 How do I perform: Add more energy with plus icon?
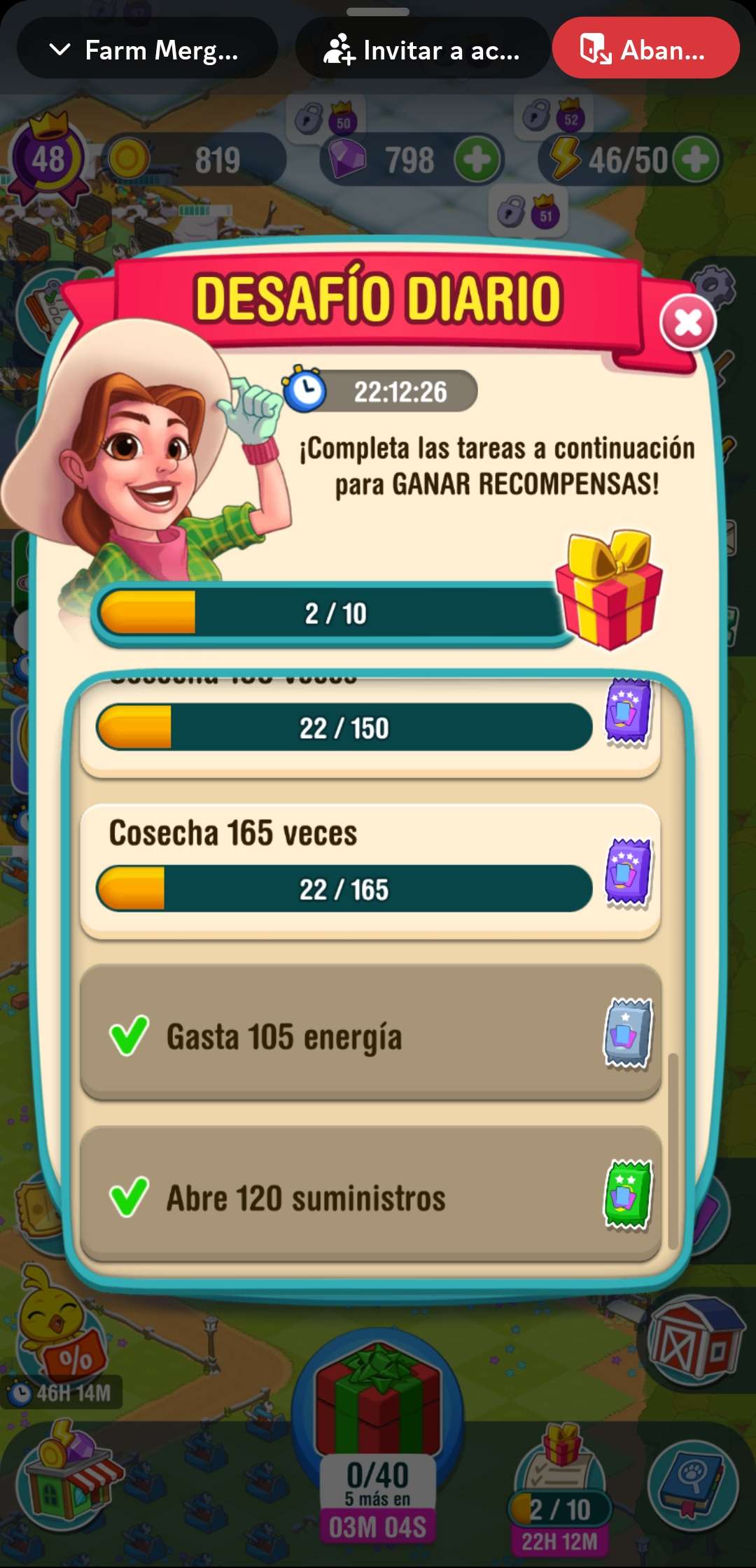pyautogui.click(x=696, y=160)
